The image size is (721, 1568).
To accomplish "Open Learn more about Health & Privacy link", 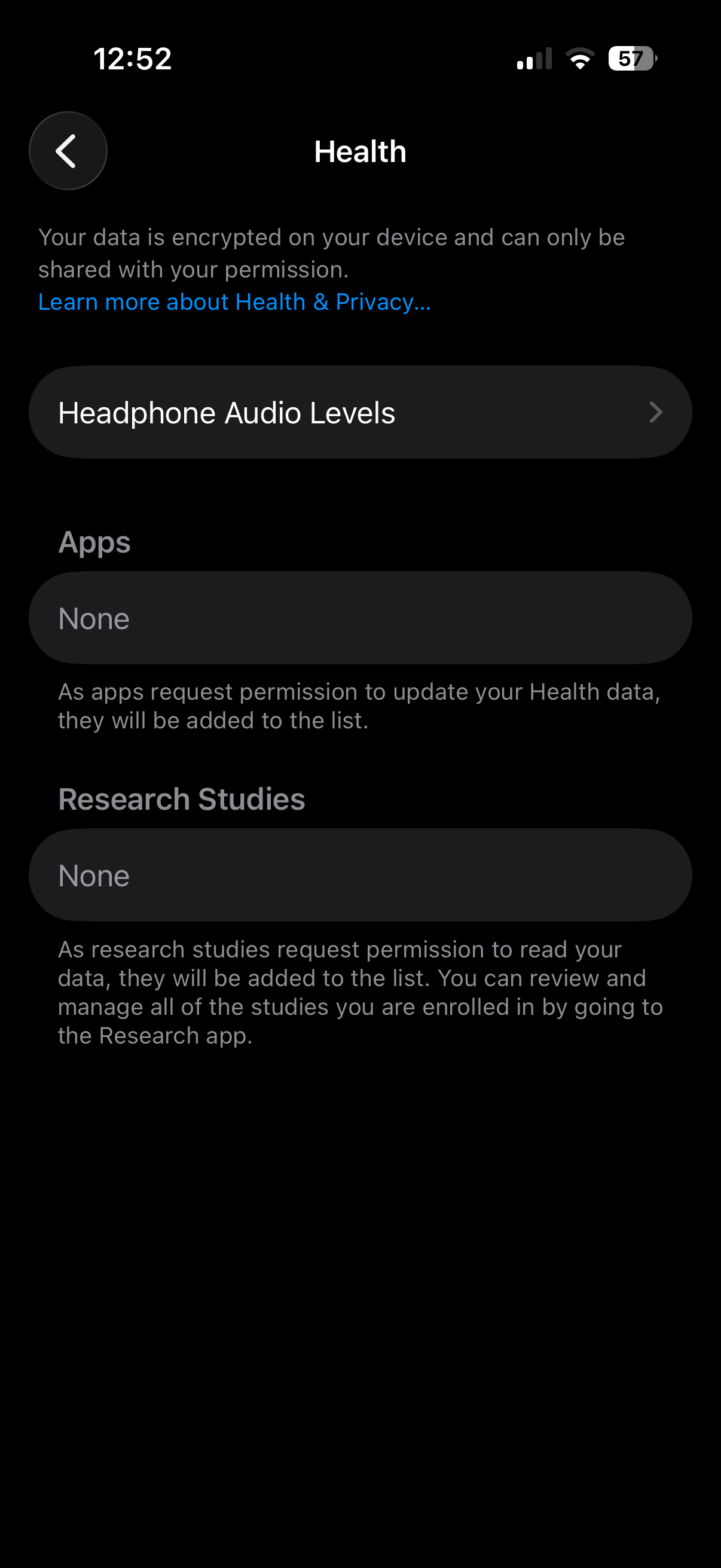I will pyautogui.click(x=234, y=302).
